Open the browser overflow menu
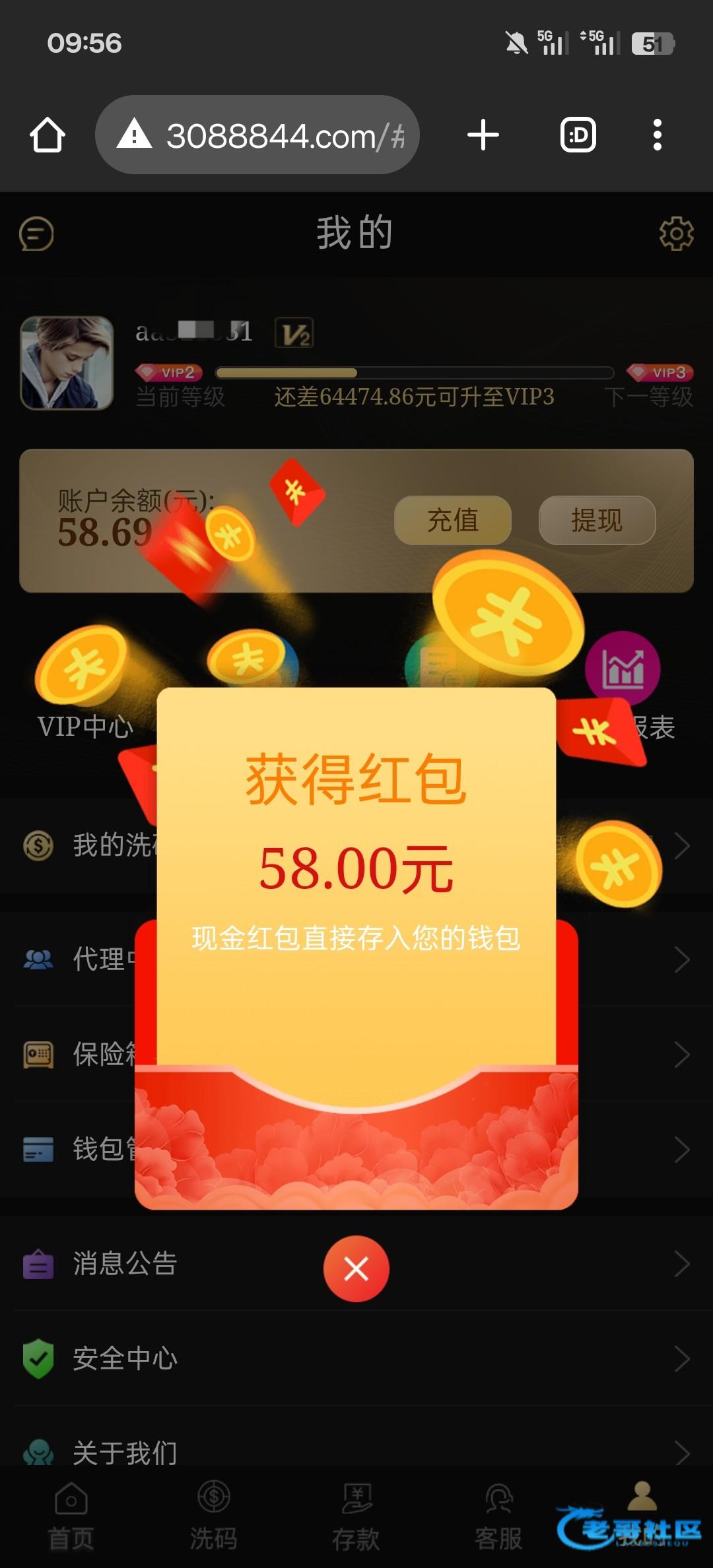 (x=657, y=135)
